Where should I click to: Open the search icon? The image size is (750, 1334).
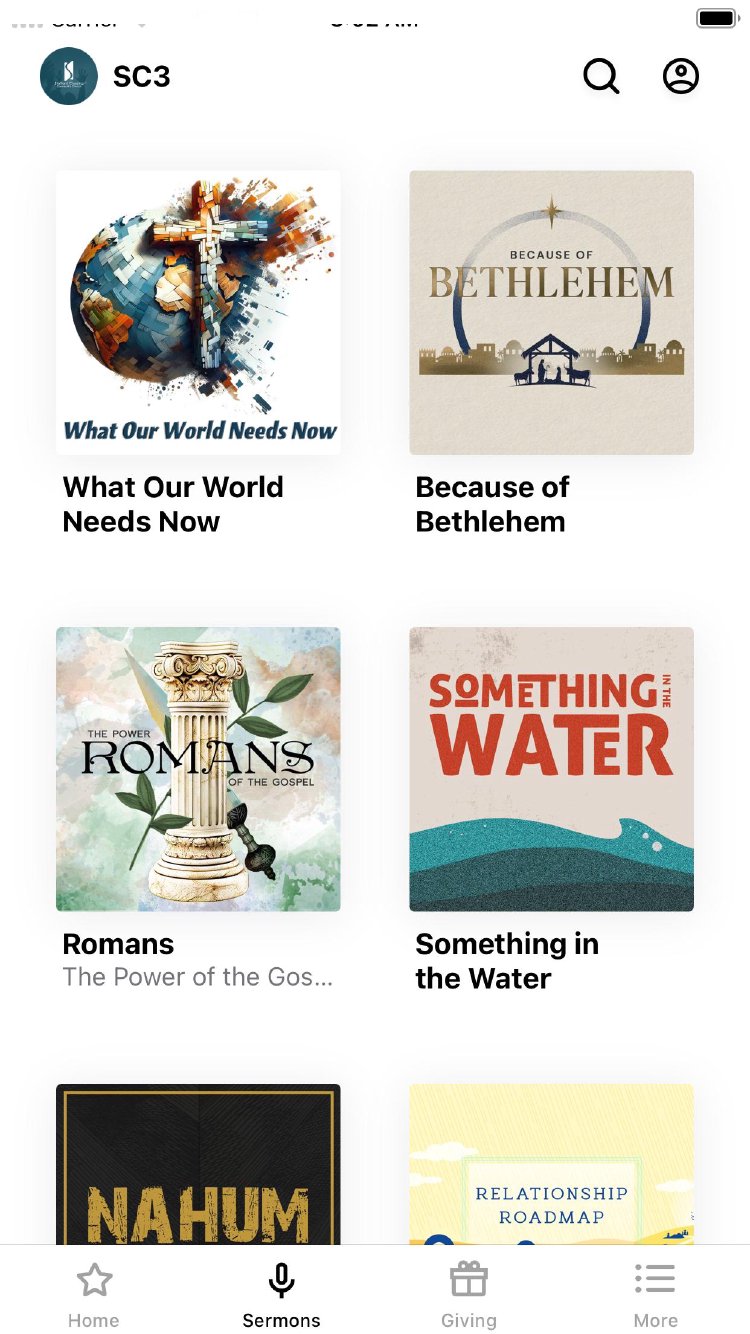601,76
